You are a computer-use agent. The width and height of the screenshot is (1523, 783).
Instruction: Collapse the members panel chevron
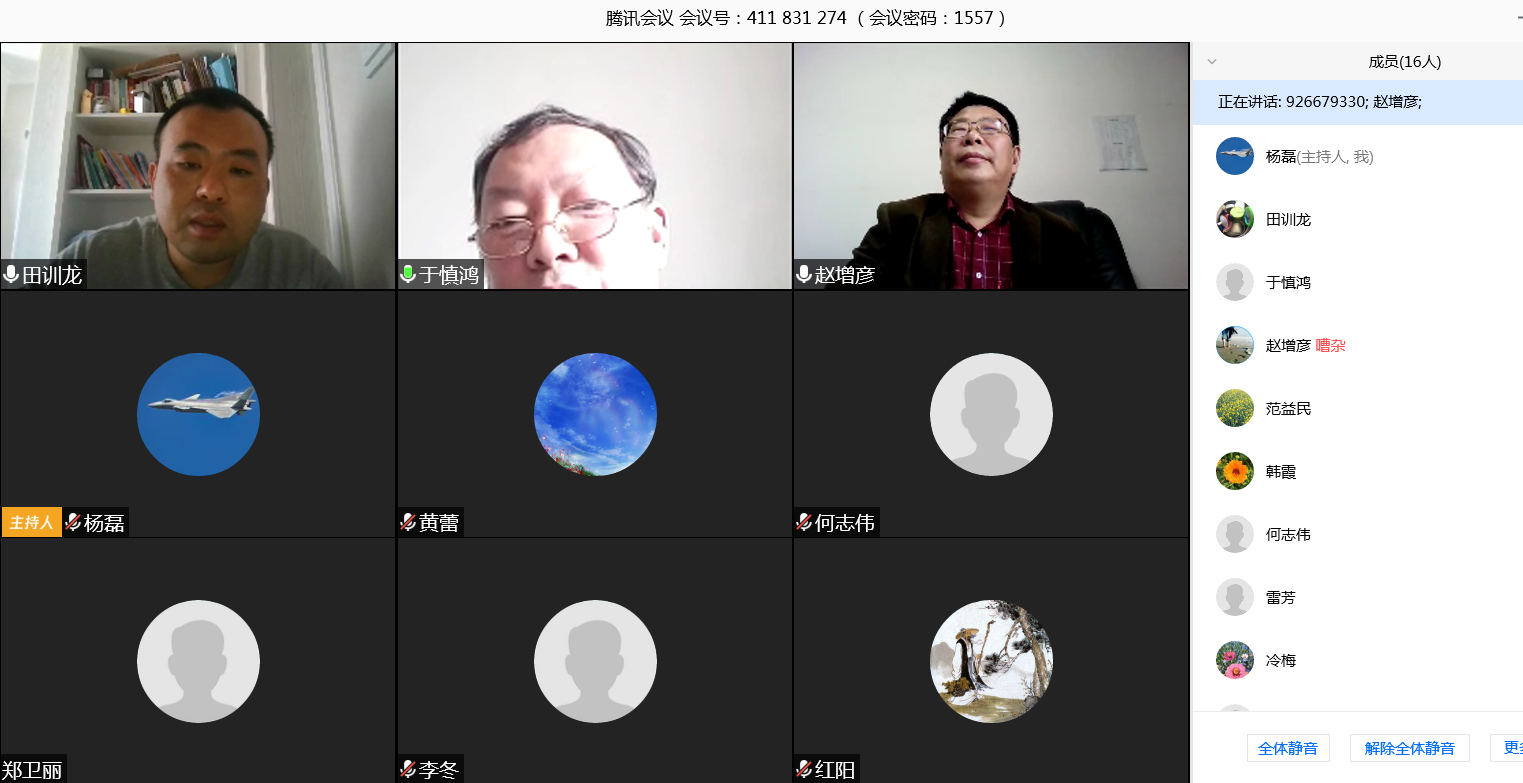click(1212, 62)
